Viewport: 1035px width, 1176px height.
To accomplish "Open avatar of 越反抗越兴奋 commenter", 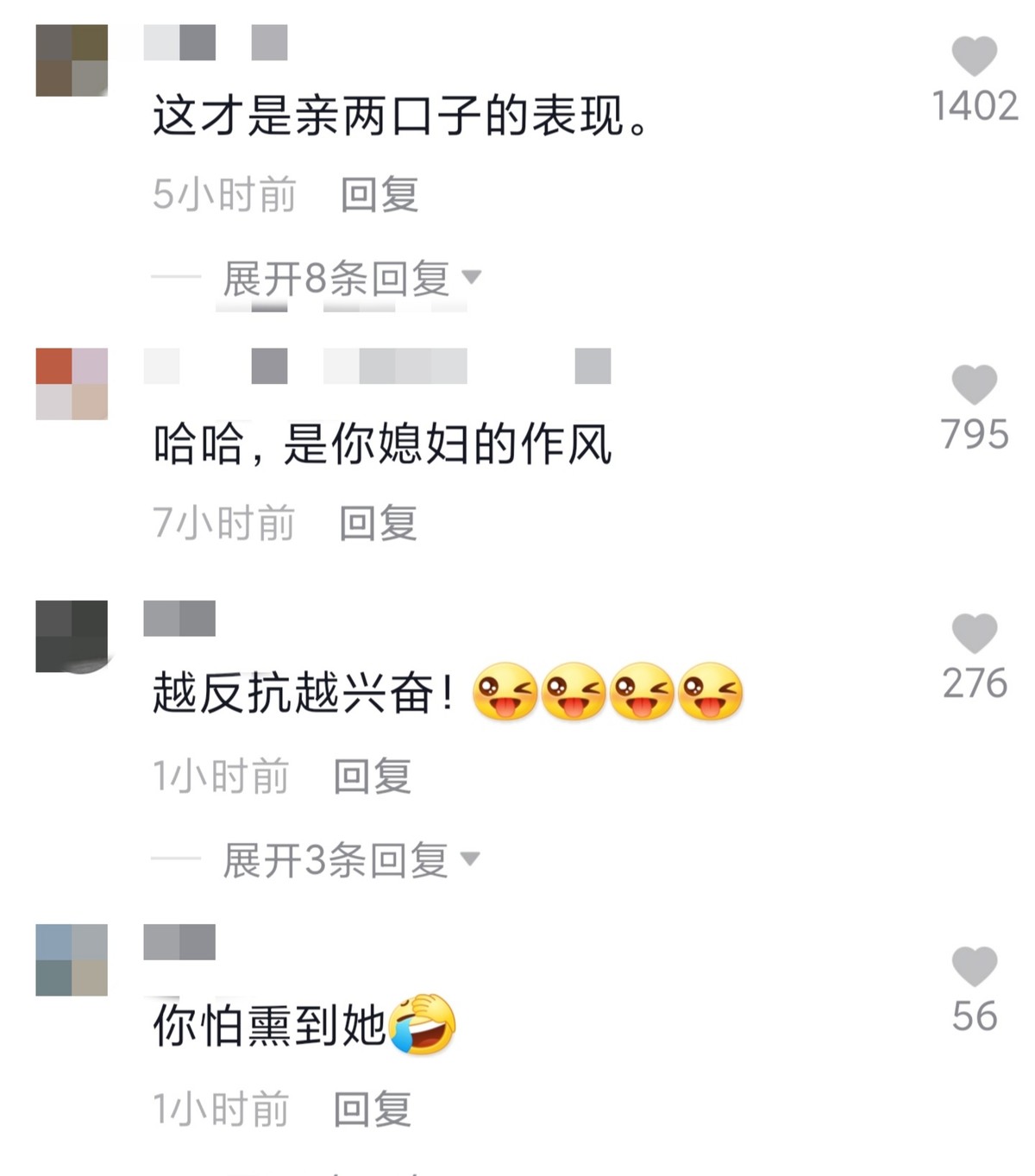I will coord(72,636).
